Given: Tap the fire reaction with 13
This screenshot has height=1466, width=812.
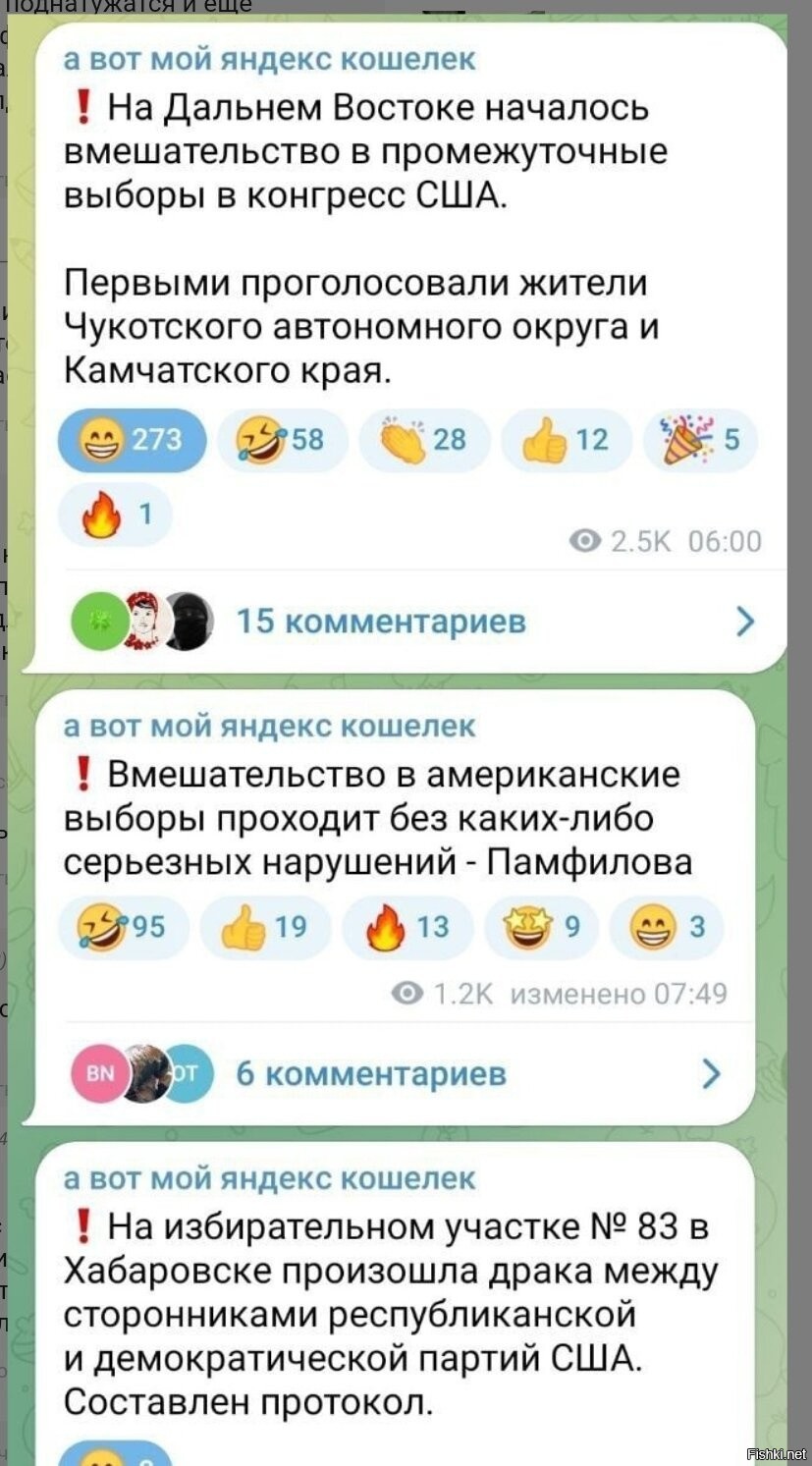Looking at the screenshot, I should (407, 926).
